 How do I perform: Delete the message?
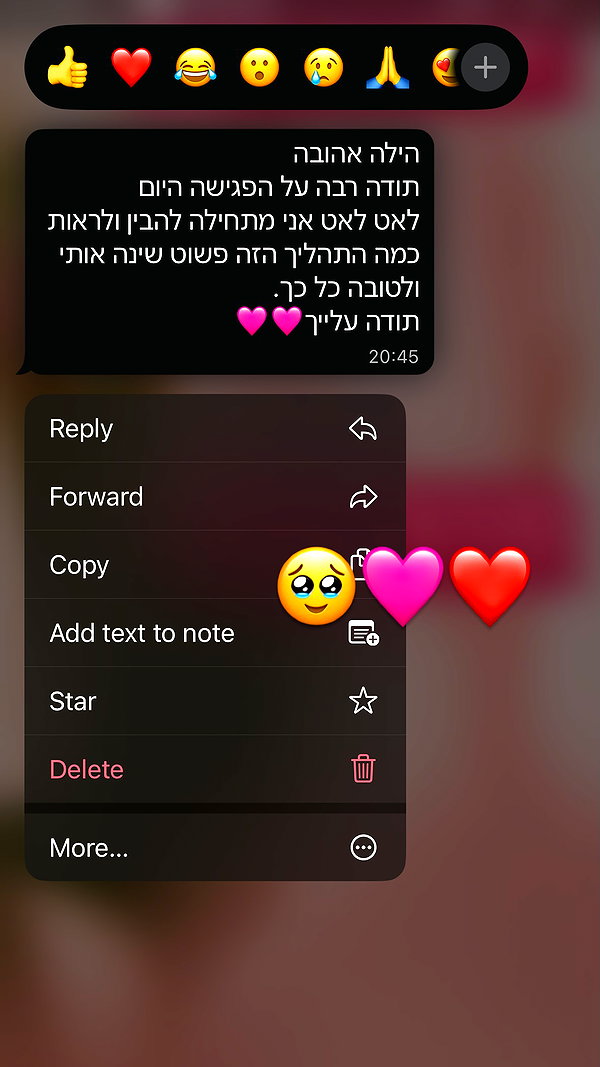click(x=215, y=769)
